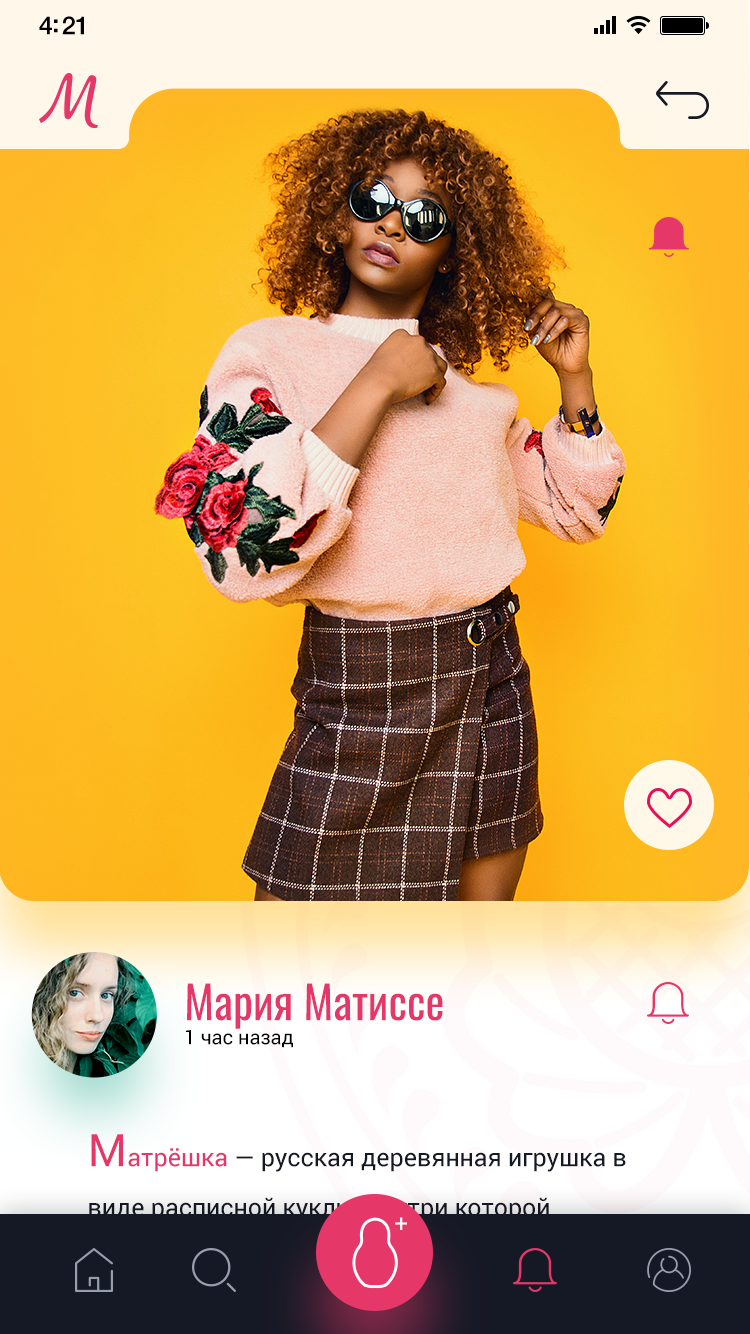Open the main photo of the post
Viewport: 750px width, 1334px height.
pos(374,500)
